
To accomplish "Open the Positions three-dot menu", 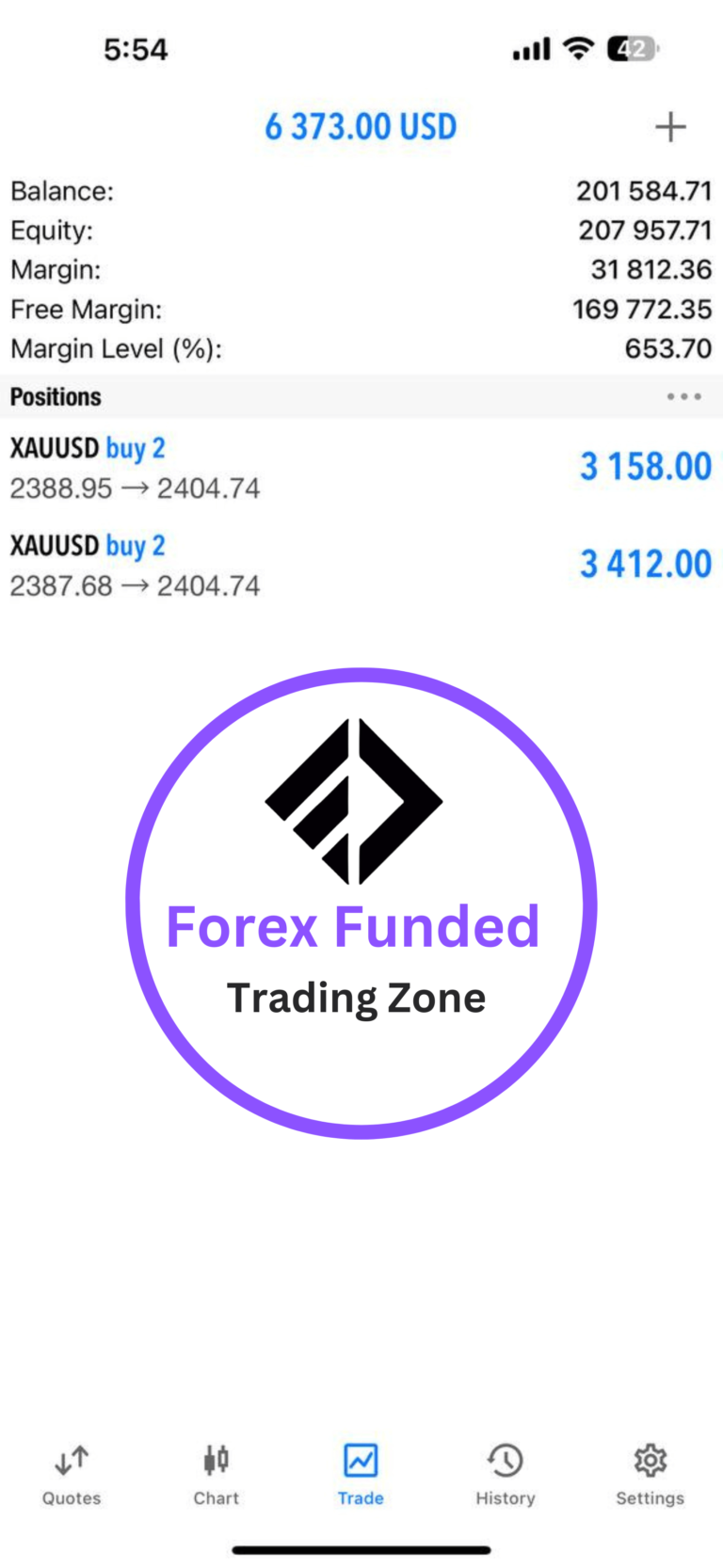I will click(x=683, y=397).
